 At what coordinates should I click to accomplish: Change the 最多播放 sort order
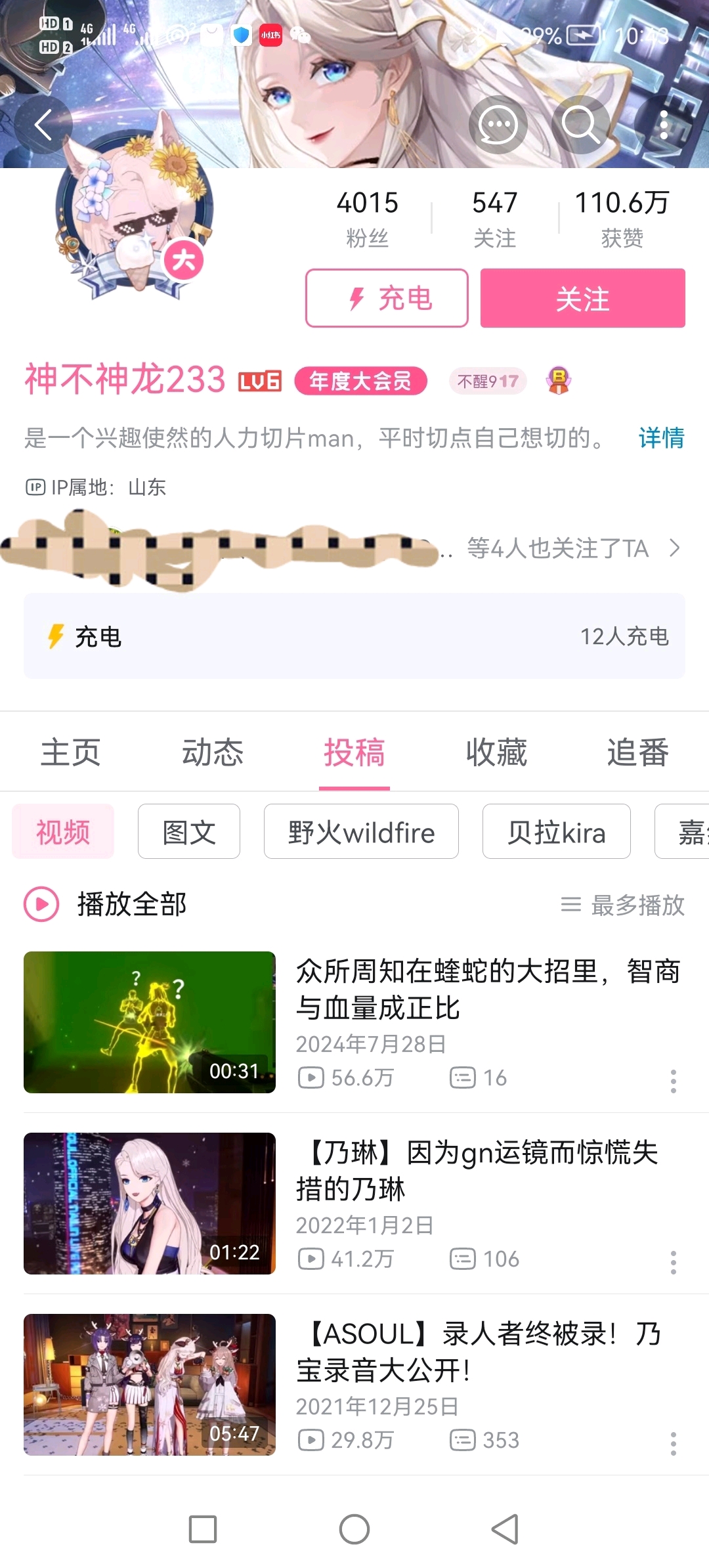pos(623,905)
